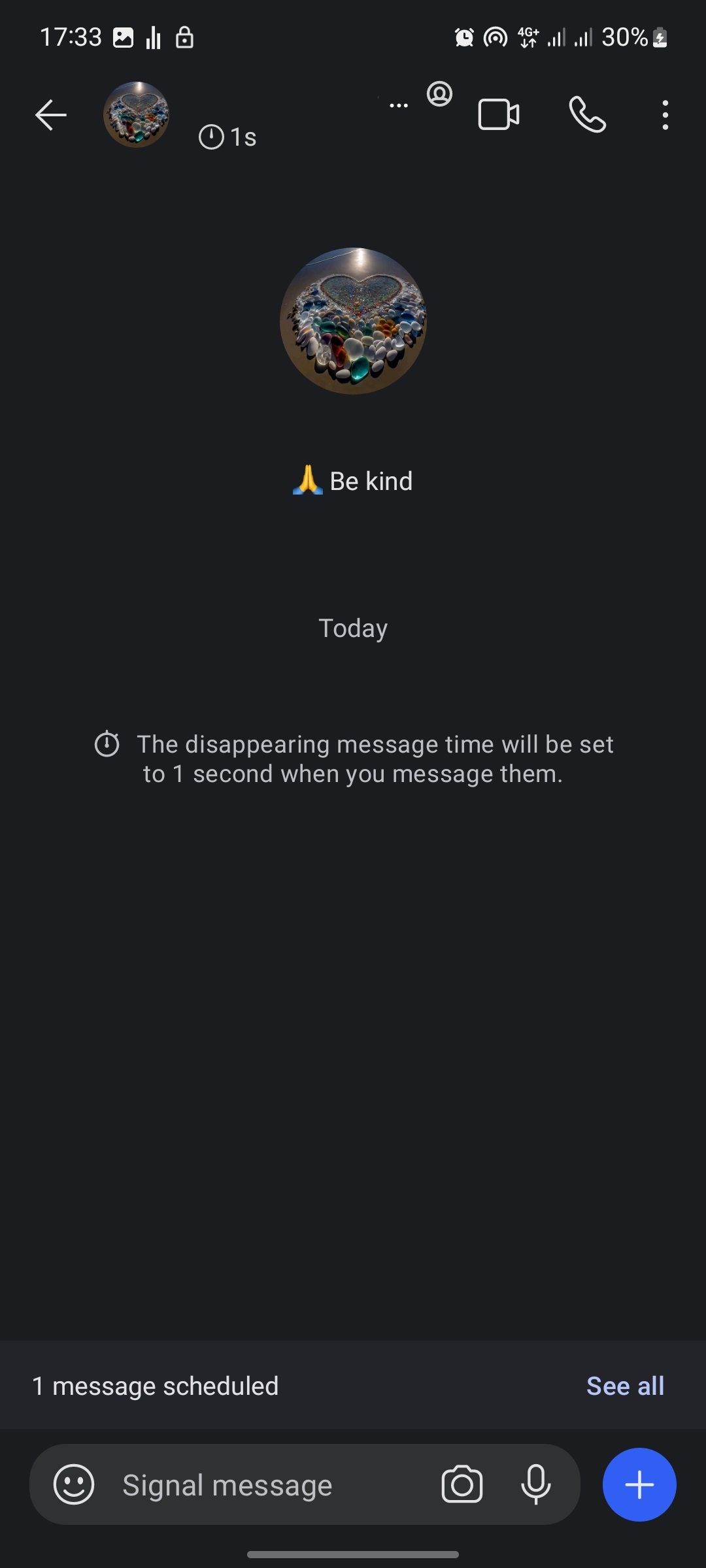This screenshot has height=1568, width=706.
Task: Tap the alarm icon in the status bar
Action: [464, 37]
